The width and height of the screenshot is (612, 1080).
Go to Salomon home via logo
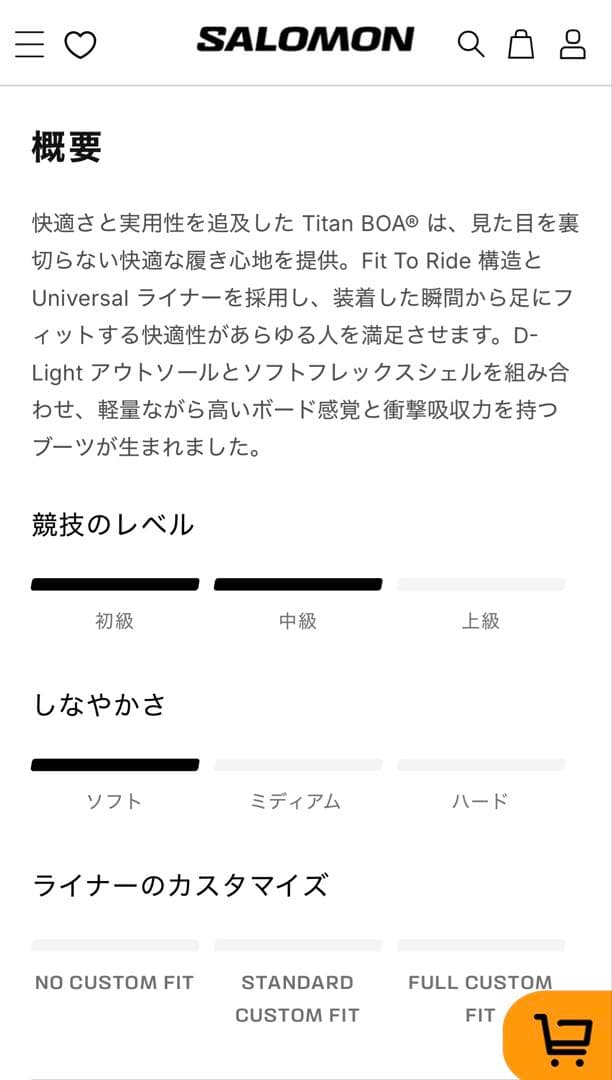pyautogui.click(x=305, y=40)
